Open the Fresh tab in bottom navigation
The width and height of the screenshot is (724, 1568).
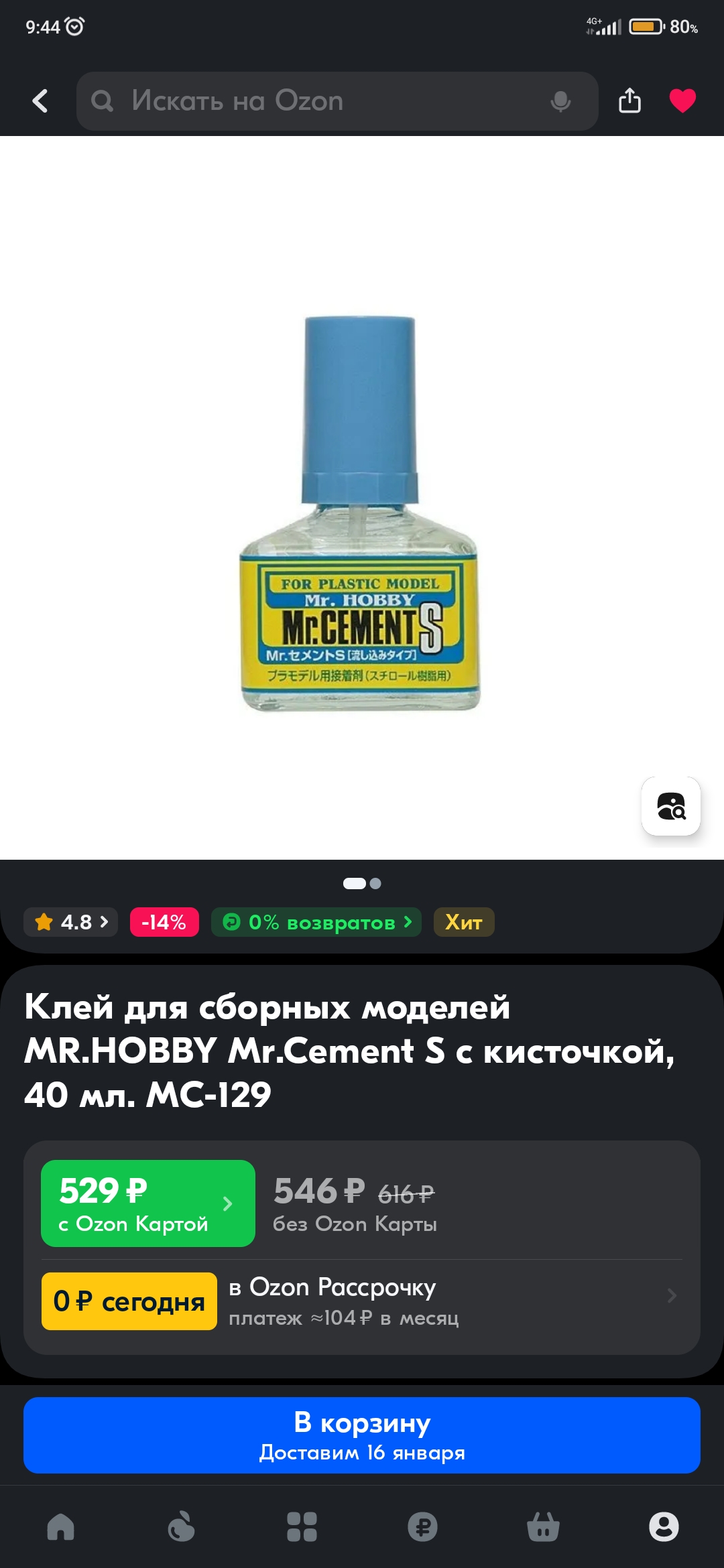click(181, 1527)
